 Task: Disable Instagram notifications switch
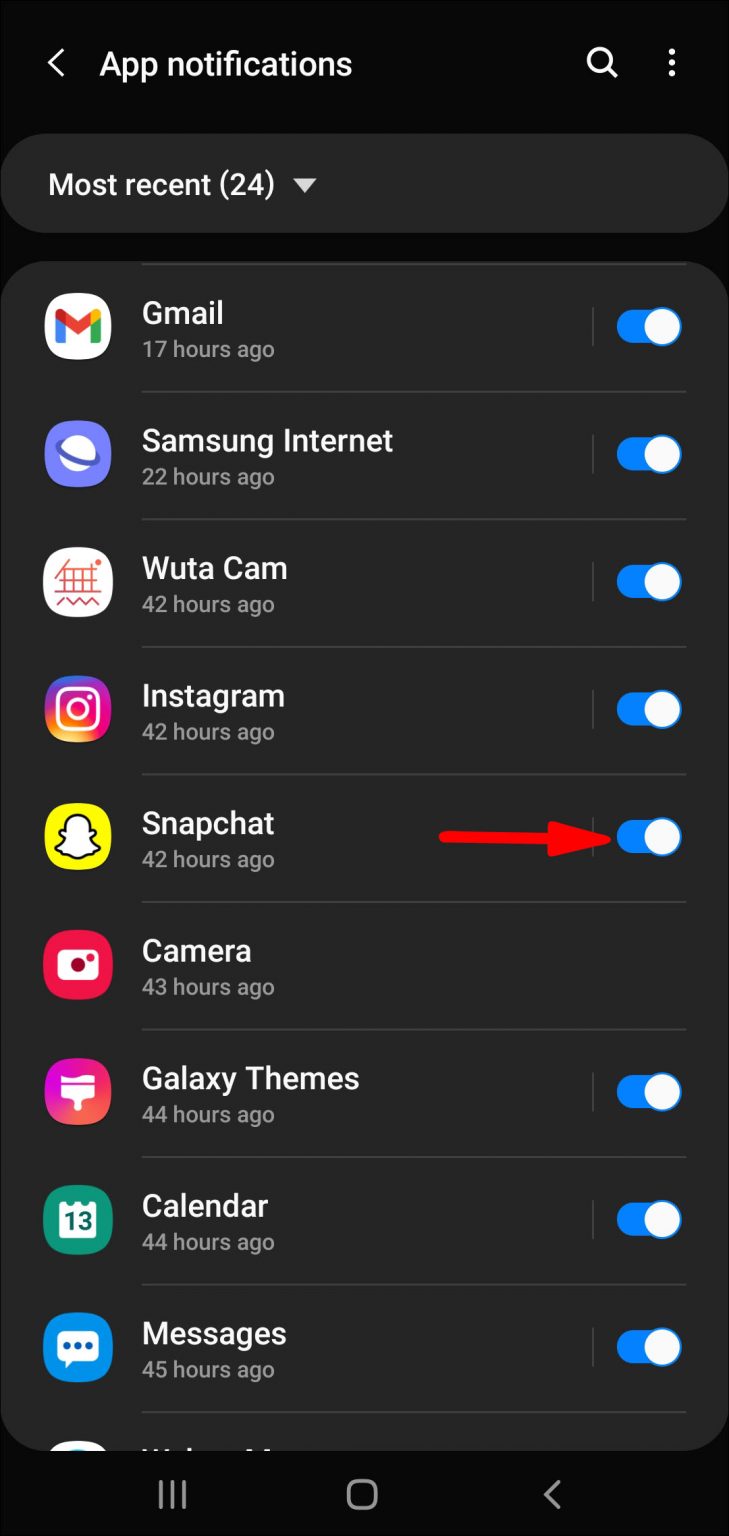click(648, 709)
